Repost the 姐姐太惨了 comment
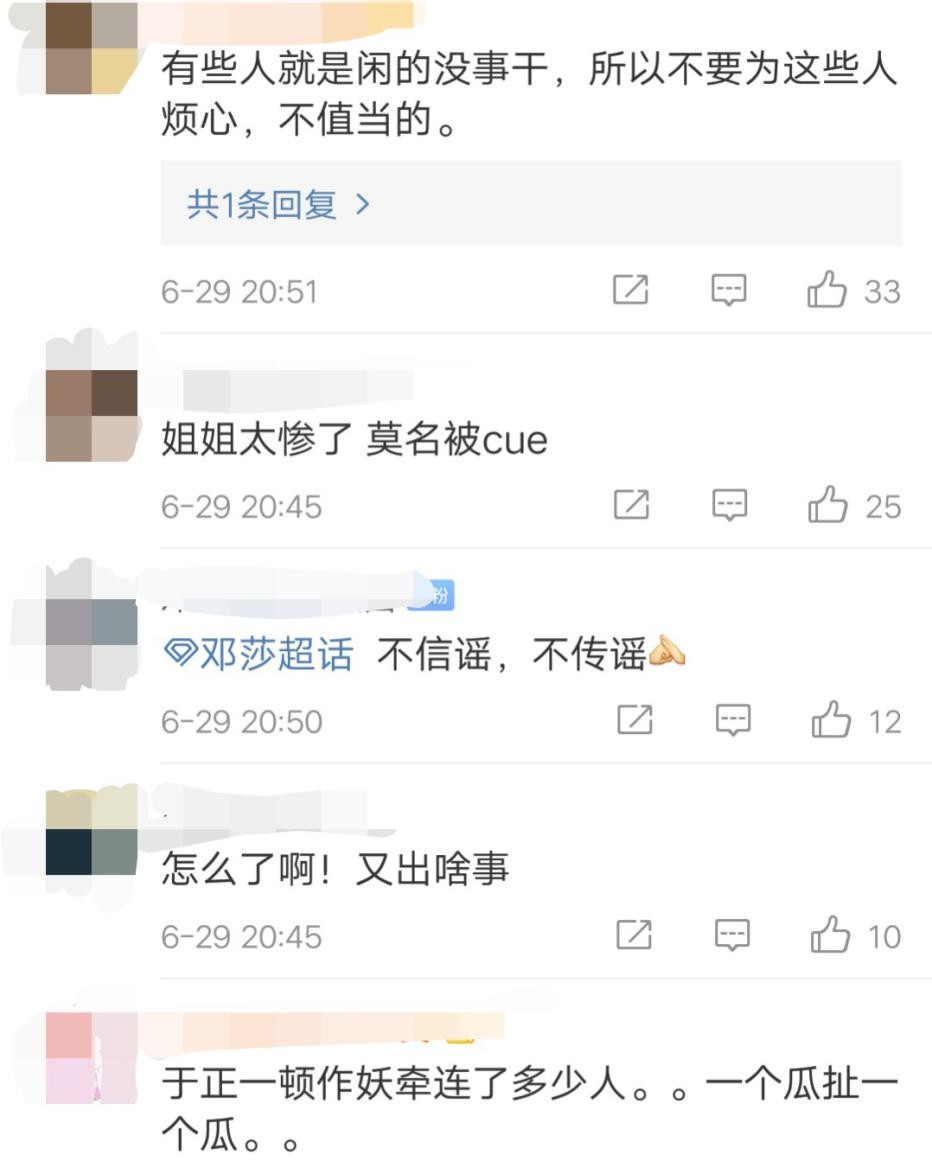Viewport: 932px width, 1174px height. tap(631, 506)
